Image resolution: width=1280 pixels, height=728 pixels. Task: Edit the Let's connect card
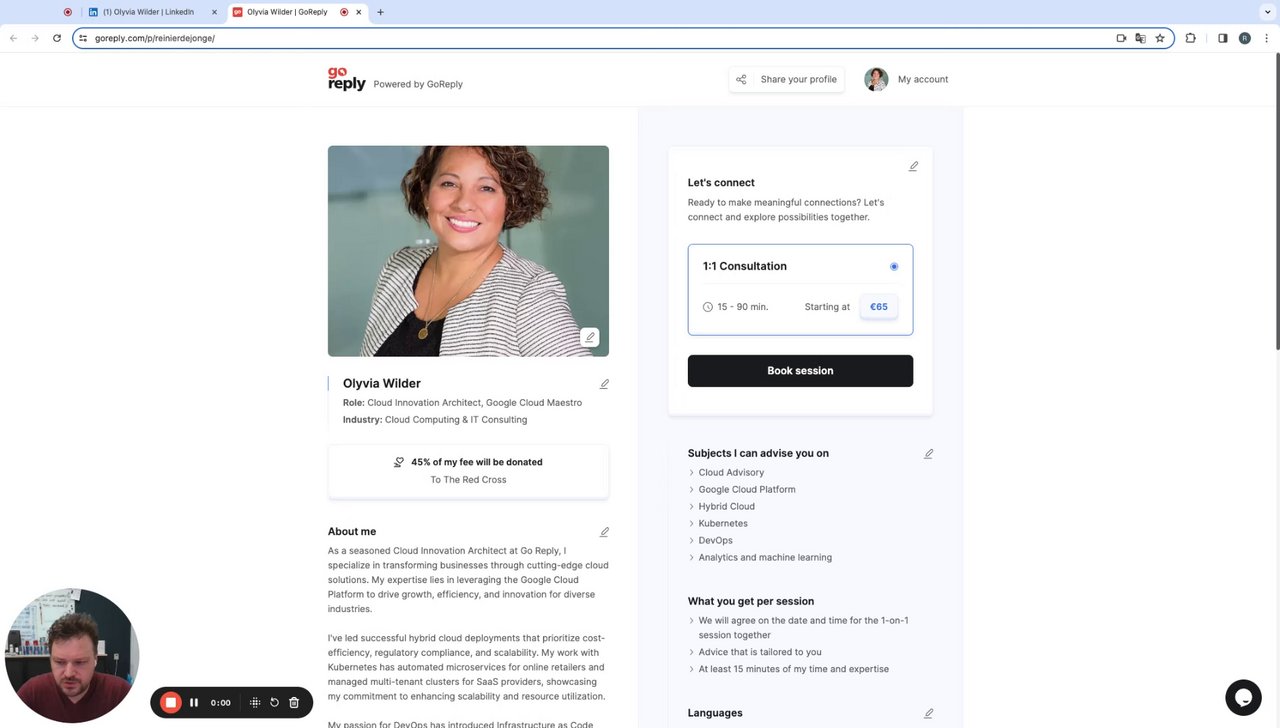point(913,167)
